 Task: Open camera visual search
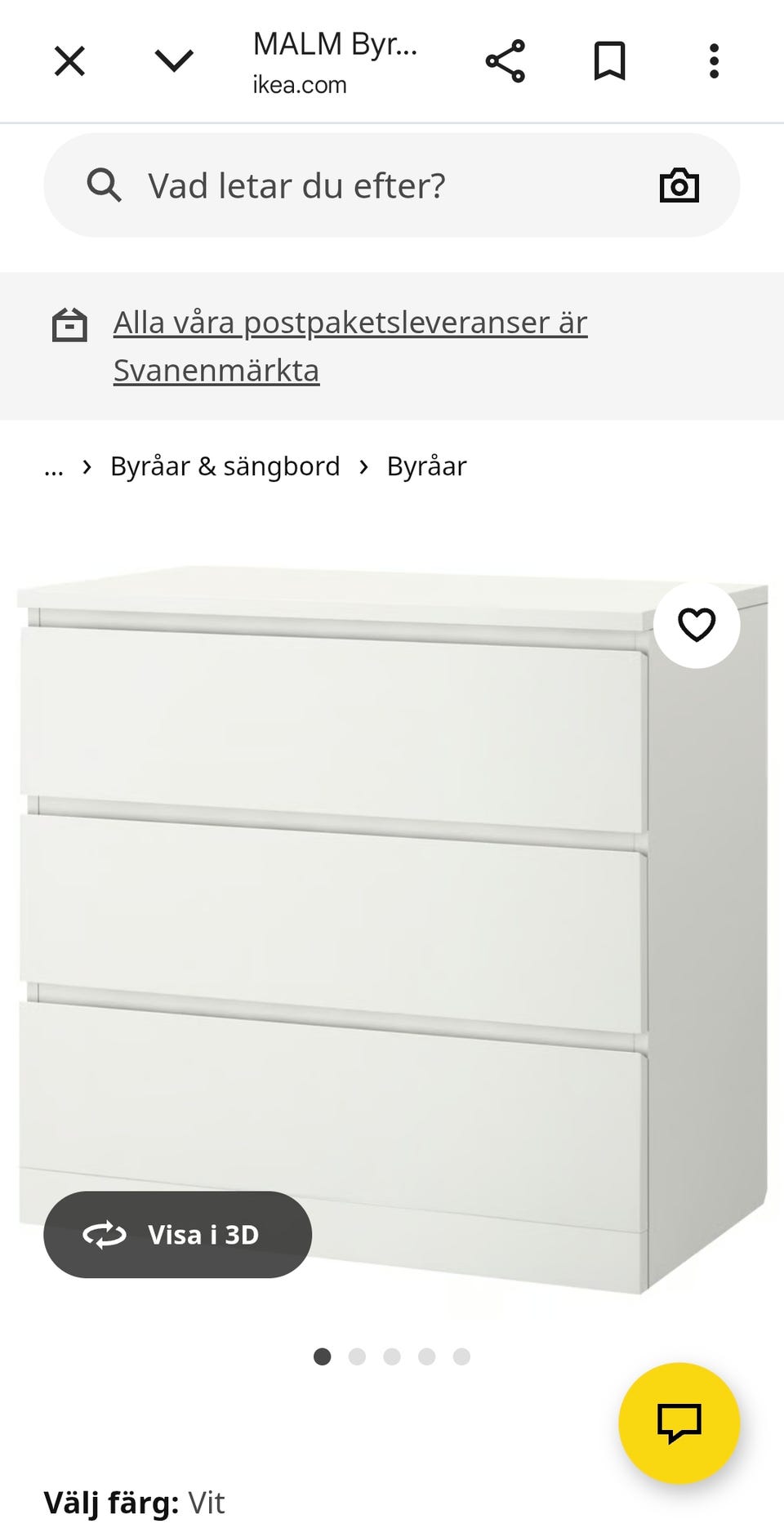tap(679, 186)
